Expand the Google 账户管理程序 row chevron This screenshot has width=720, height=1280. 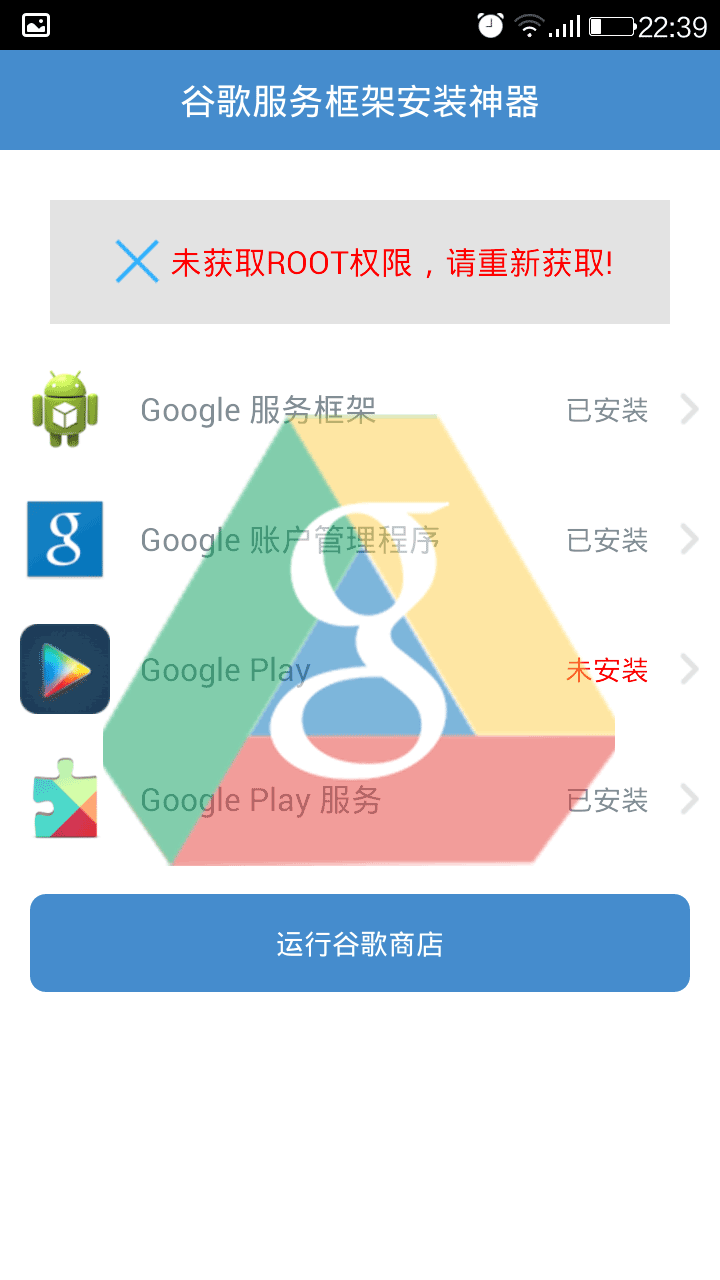[x=691, y=539]
